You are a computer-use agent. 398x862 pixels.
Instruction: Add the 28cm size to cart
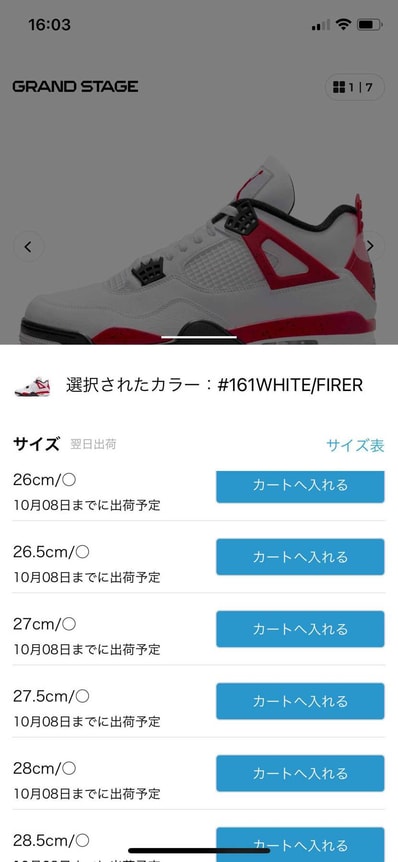click(300, 773)
